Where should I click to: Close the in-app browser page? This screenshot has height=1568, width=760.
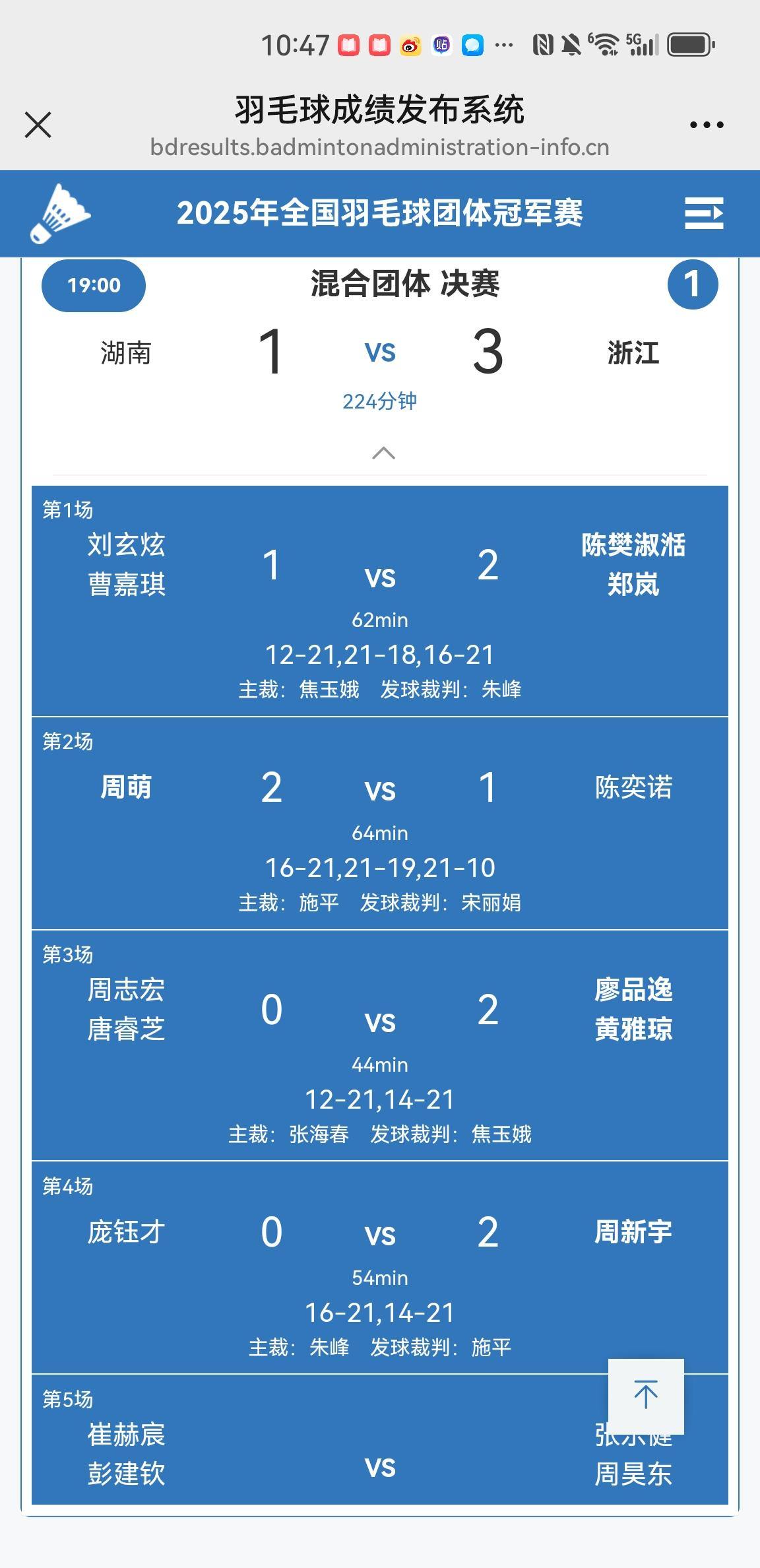38,125
